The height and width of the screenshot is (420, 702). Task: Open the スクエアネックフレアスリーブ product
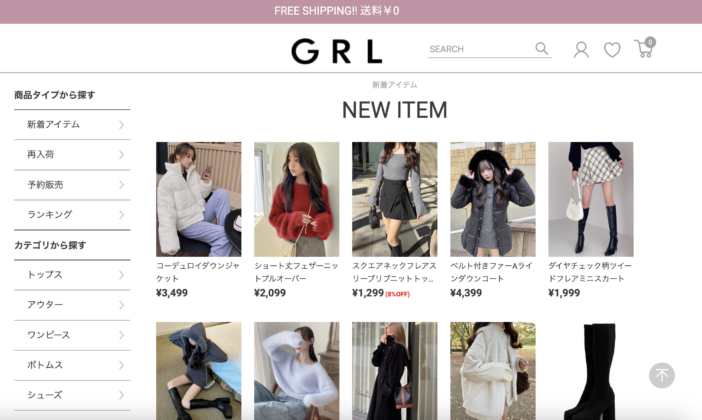click(x=394, y=199)
